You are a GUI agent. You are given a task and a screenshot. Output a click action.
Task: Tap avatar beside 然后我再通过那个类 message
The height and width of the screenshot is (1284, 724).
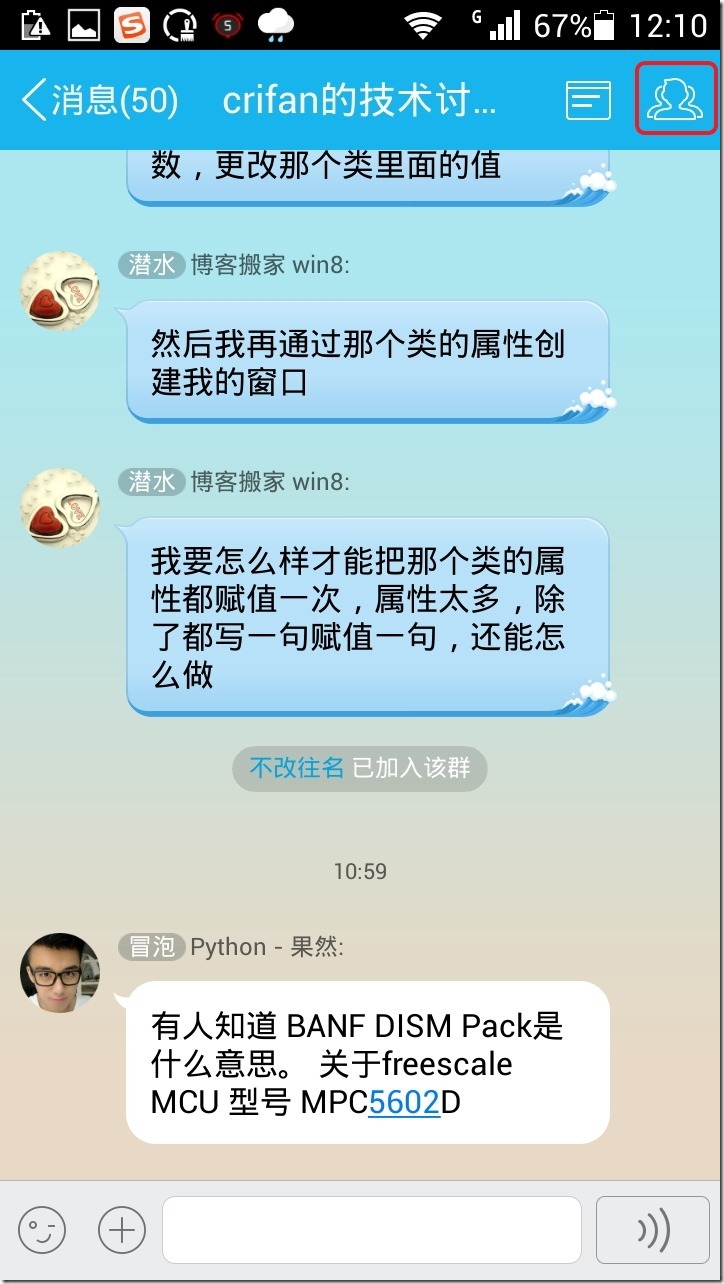pyautogui.click(x=60, y=290)
